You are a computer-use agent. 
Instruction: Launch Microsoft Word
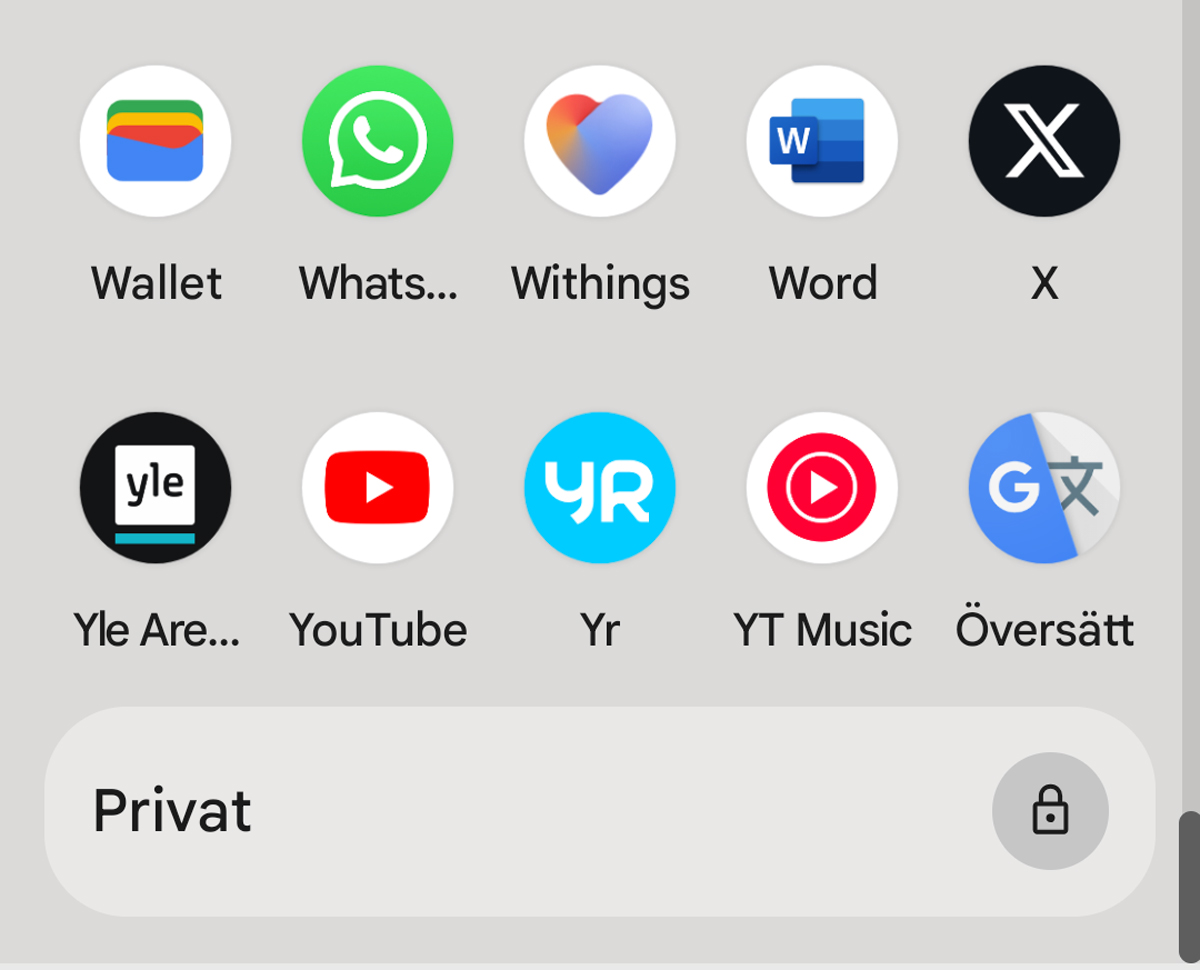pyautogui.click(x=822, y=141)
